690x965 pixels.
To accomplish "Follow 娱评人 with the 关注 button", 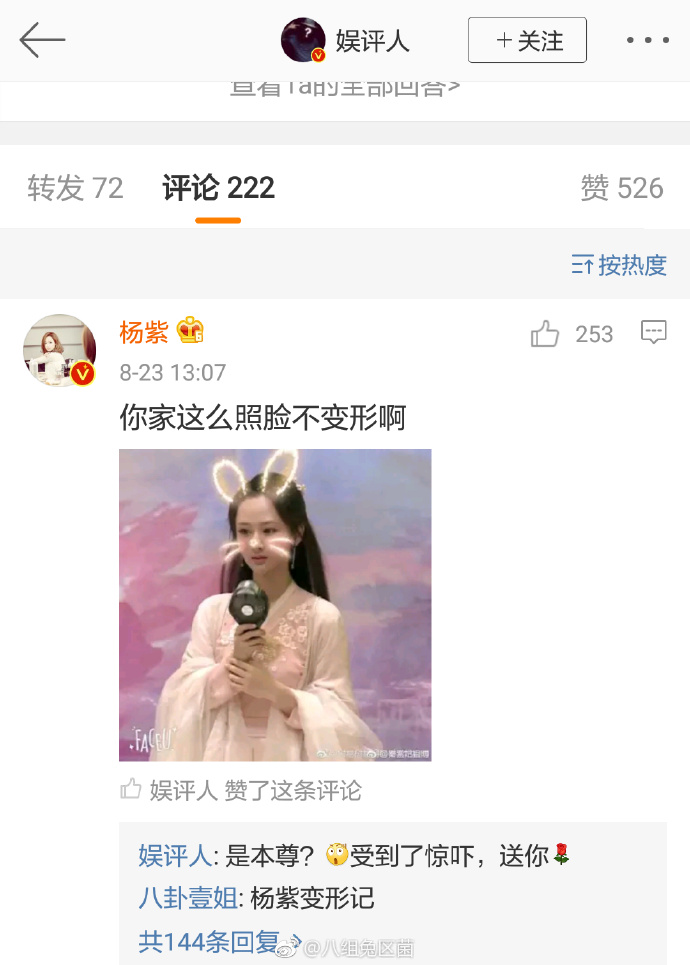I will click(527, 41).
